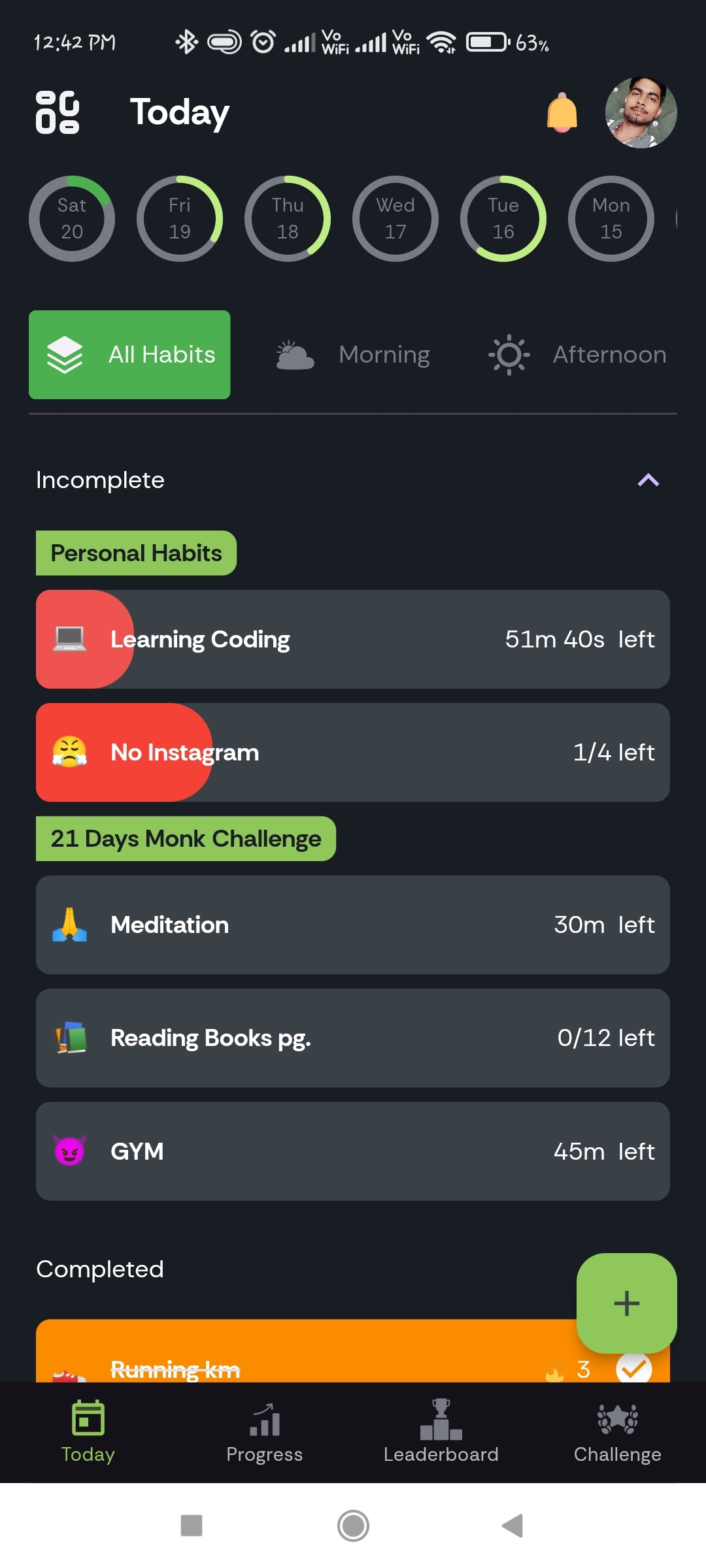This screenshot has width=706, height=1568.
Task: Go to the Leaderboard tab
Action: coord(441,1431)
